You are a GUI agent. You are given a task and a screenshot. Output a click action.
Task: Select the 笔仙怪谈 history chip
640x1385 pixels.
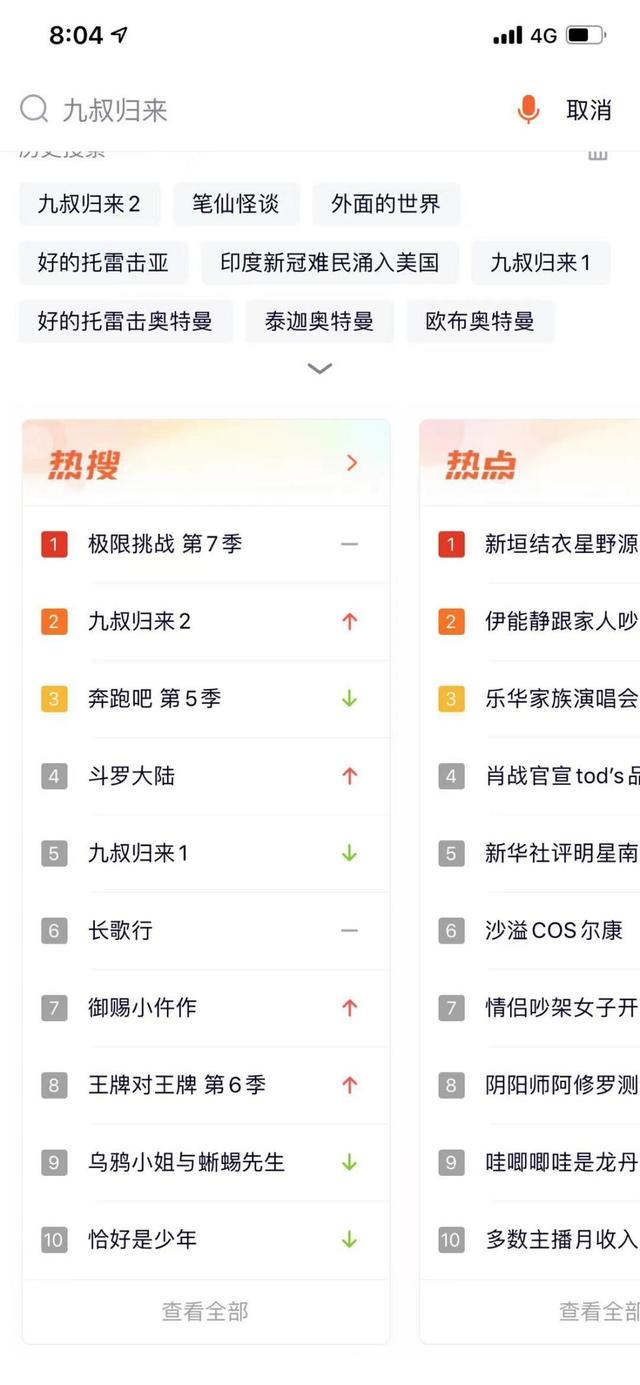pyautogui.click(x=236, y=204)
